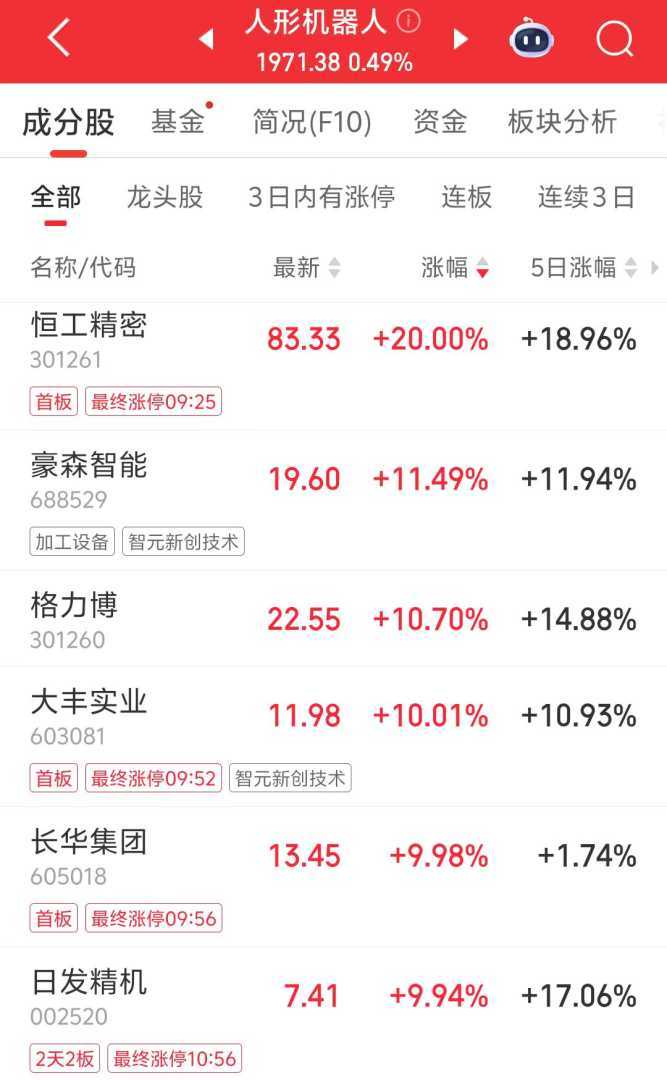Viewport: 667px width, 1080px height.
Task: Switch to the 基金 tab
Action: pyautogui.click(x=178, y=122)
